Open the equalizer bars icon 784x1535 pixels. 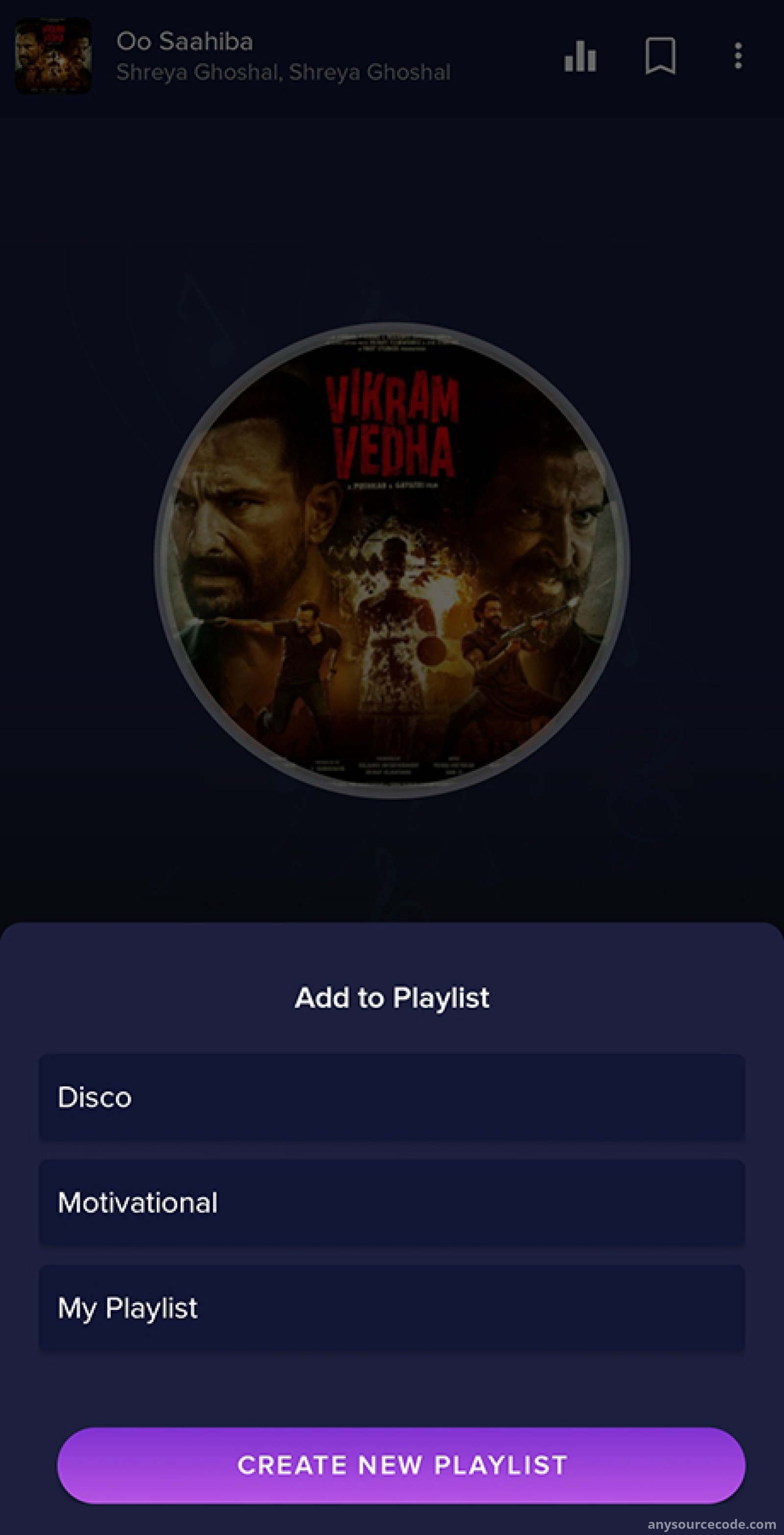click(x=580, y=56)
